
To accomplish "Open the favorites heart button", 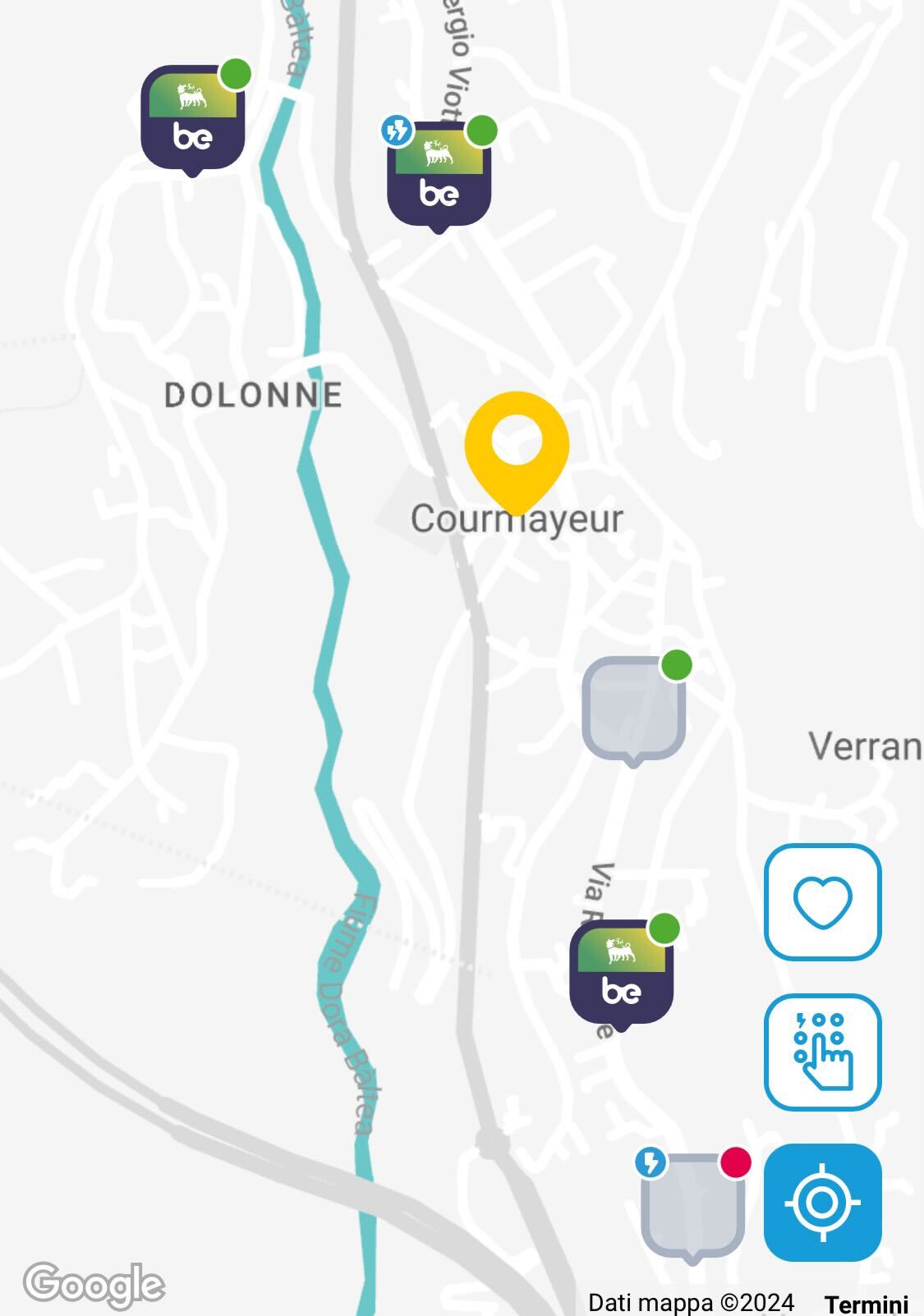I will 822,901.
